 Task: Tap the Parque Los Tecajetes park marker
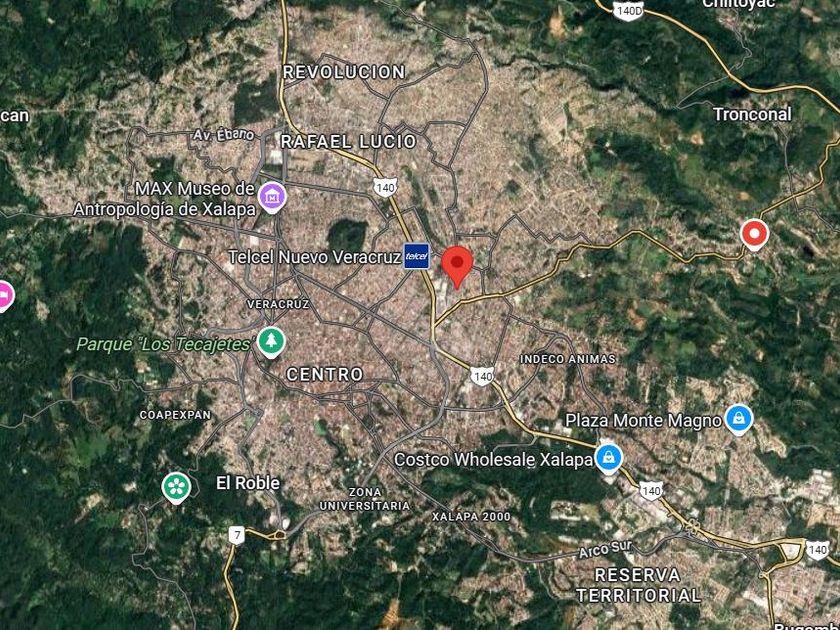271,341
